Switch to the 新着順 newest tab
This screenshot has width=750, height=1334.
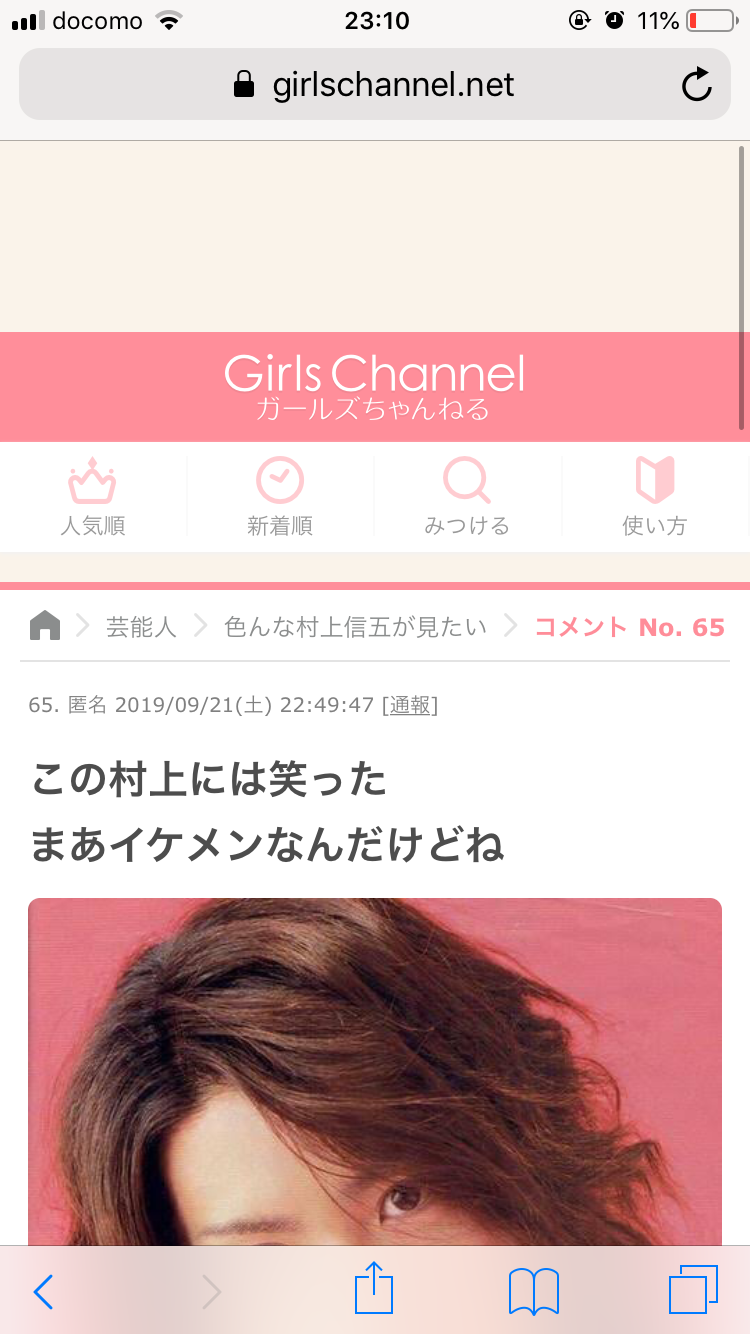click(x=280, y=497)
